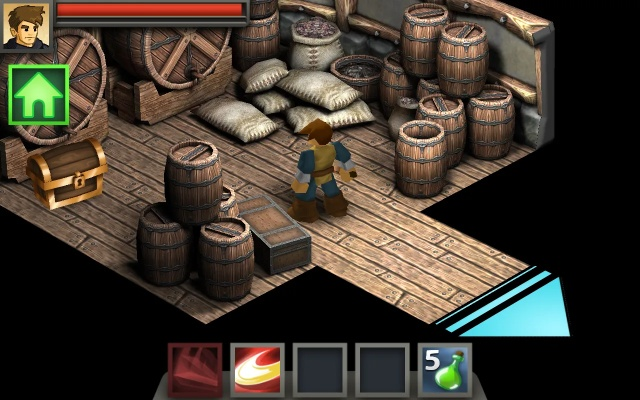
Task: Activate the fire swirl skill
Action: pyautogui.click(x=257, y=370)
